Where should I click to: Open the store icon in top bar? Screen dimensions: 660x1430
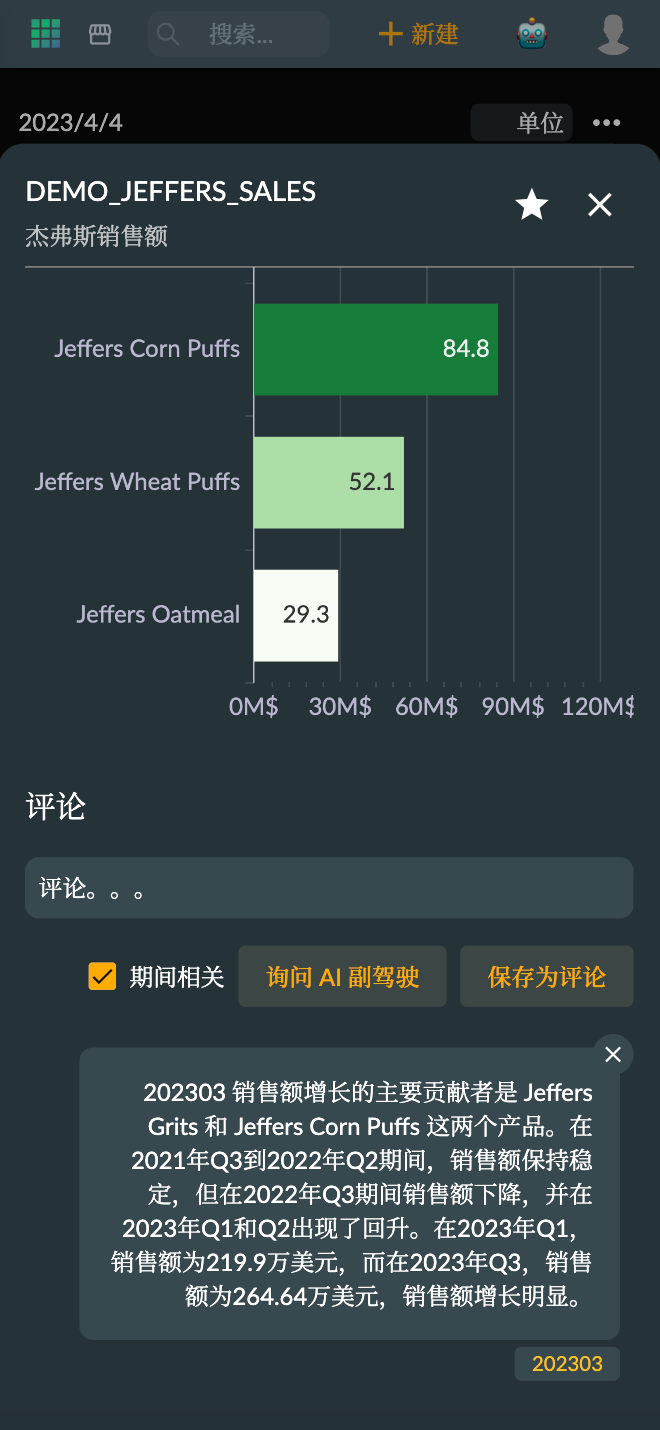point(100,34)
